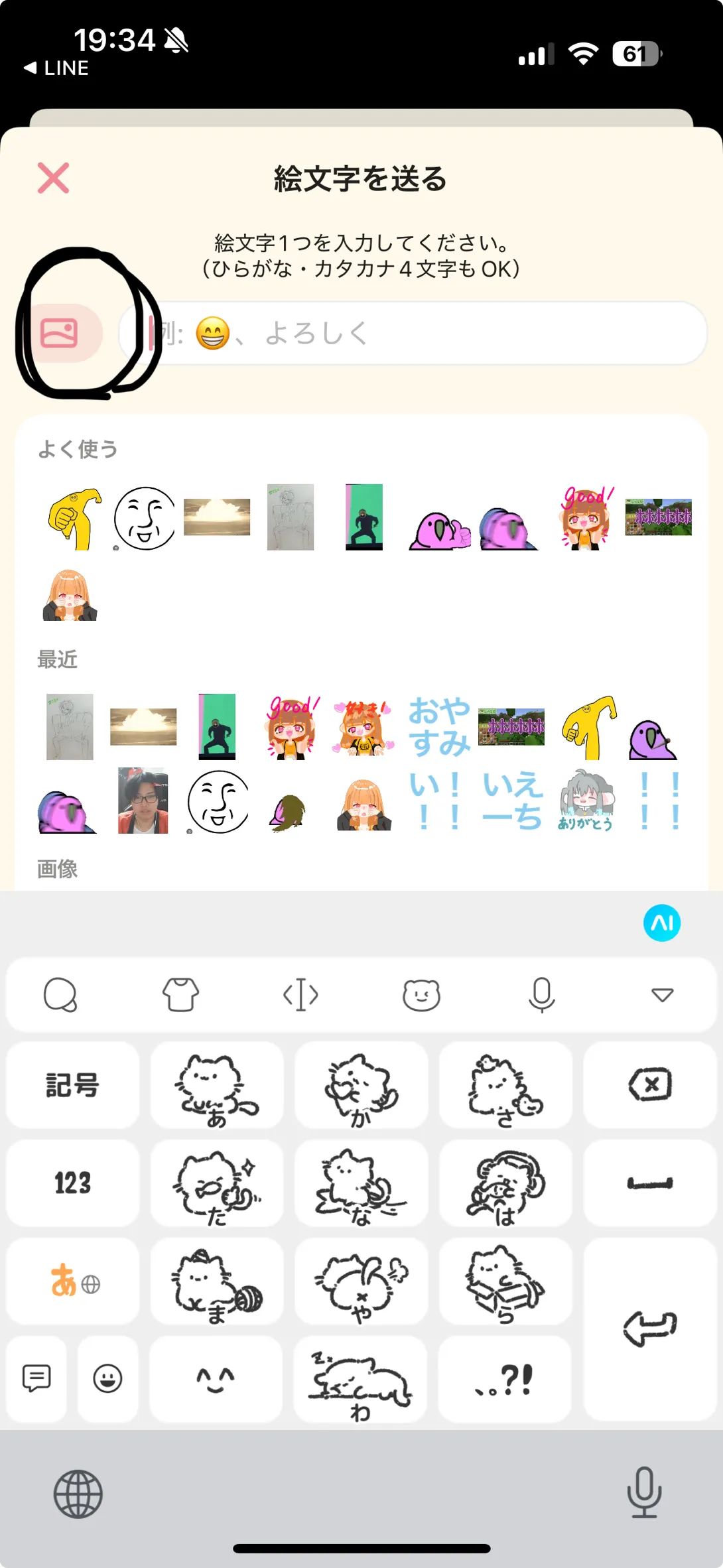723x1568 pixels.
Task: Open the keyboard theme shirt icon
Action: (x=180, y=994)
